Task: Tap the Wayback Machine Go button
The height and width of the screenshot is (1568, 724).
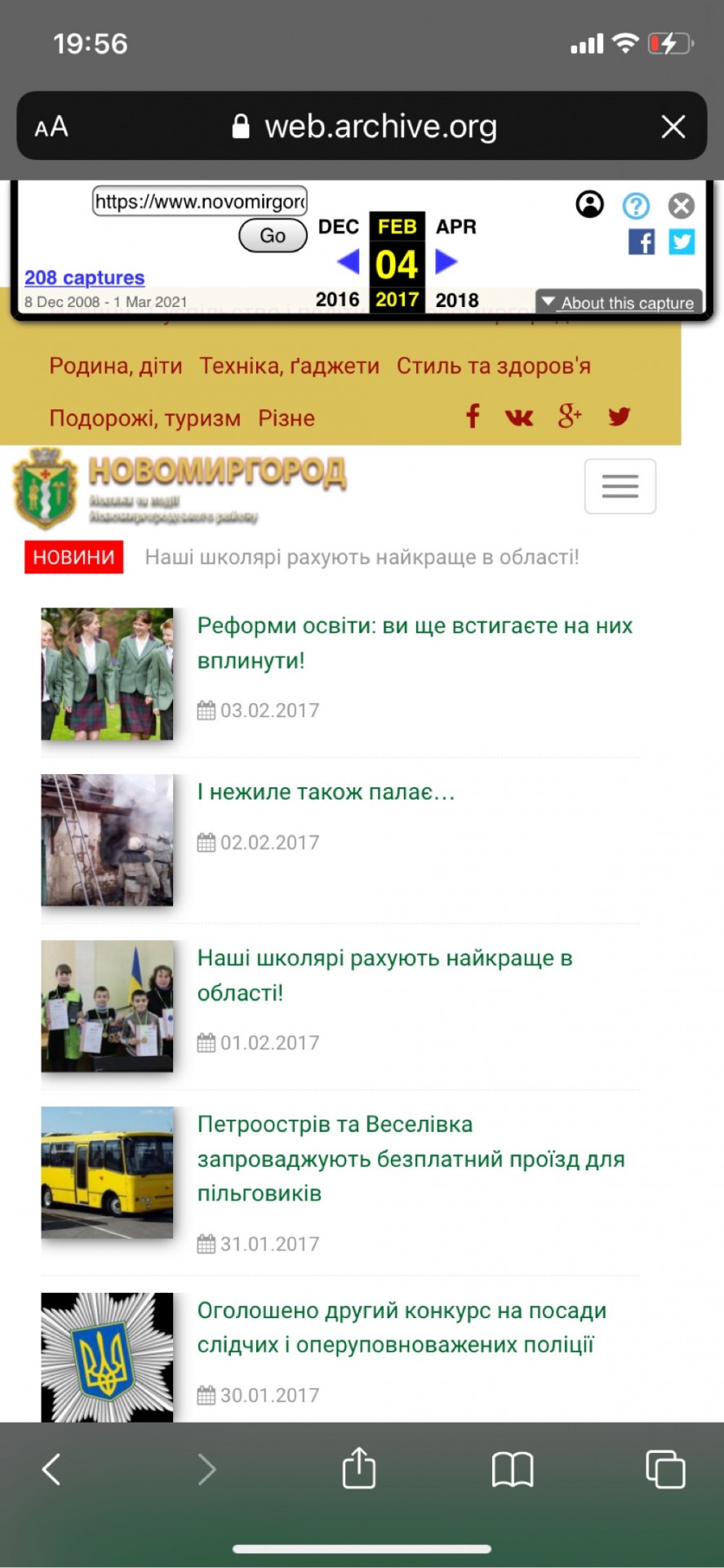Action: click(x=273, y=236)
